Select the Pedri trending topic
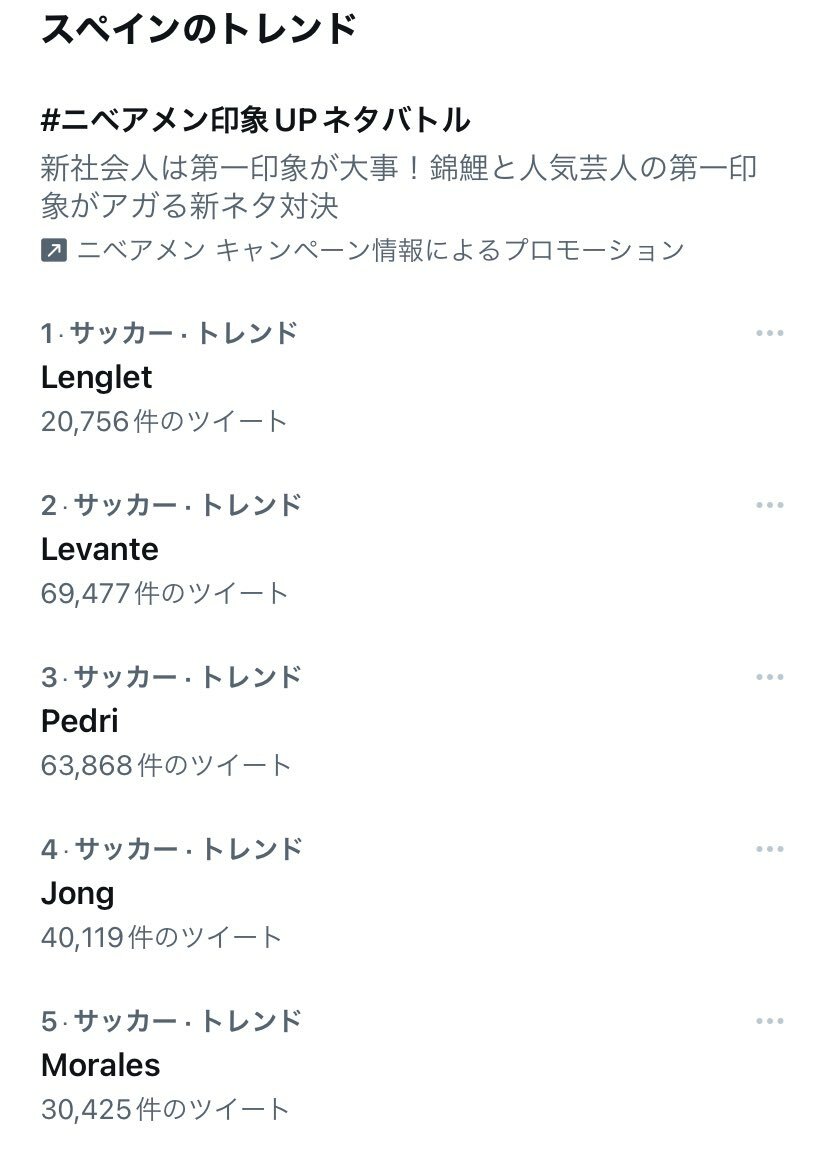This screenshot has width=828, height=1162. click(x=80, y=721)
